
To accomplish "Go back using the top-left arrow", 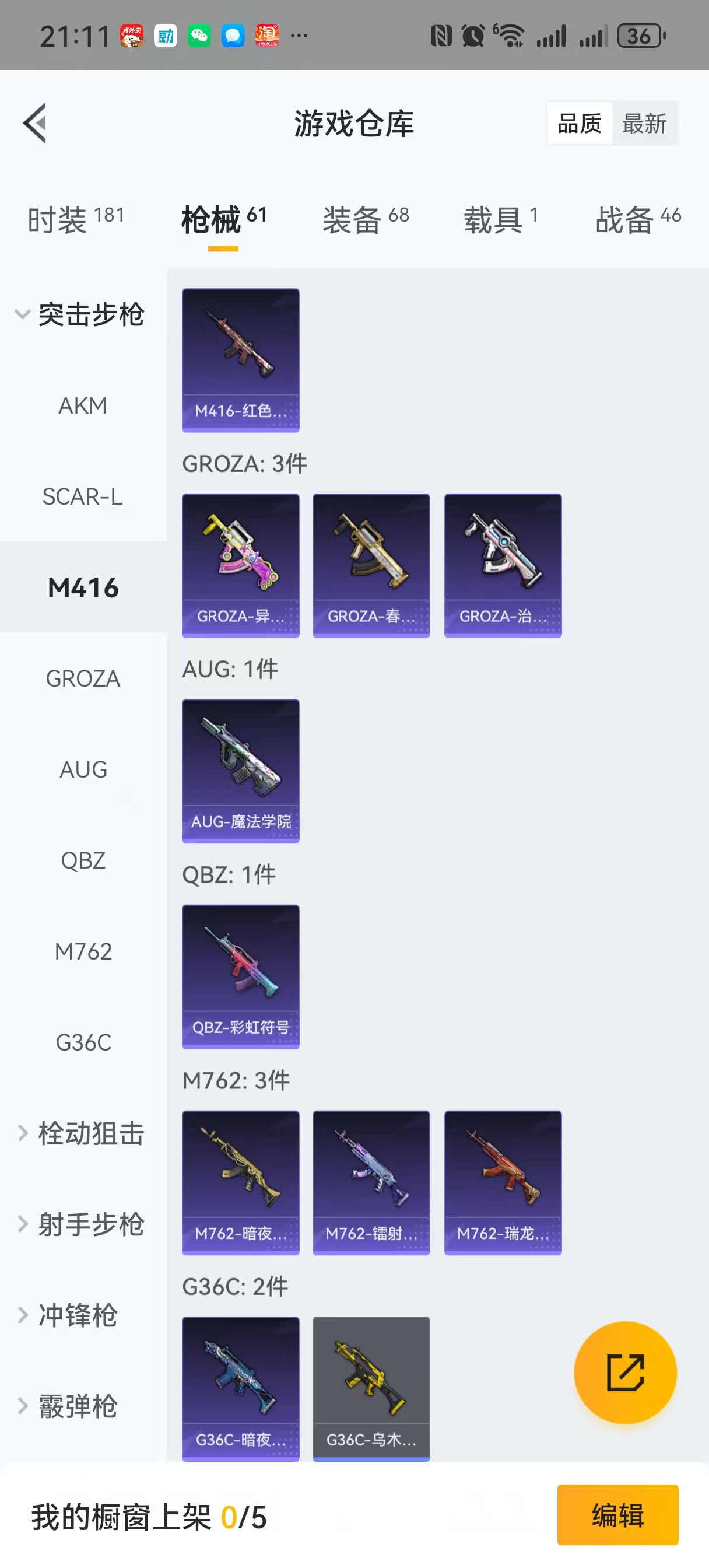I will pyautogui.click(x=36, y=124).
